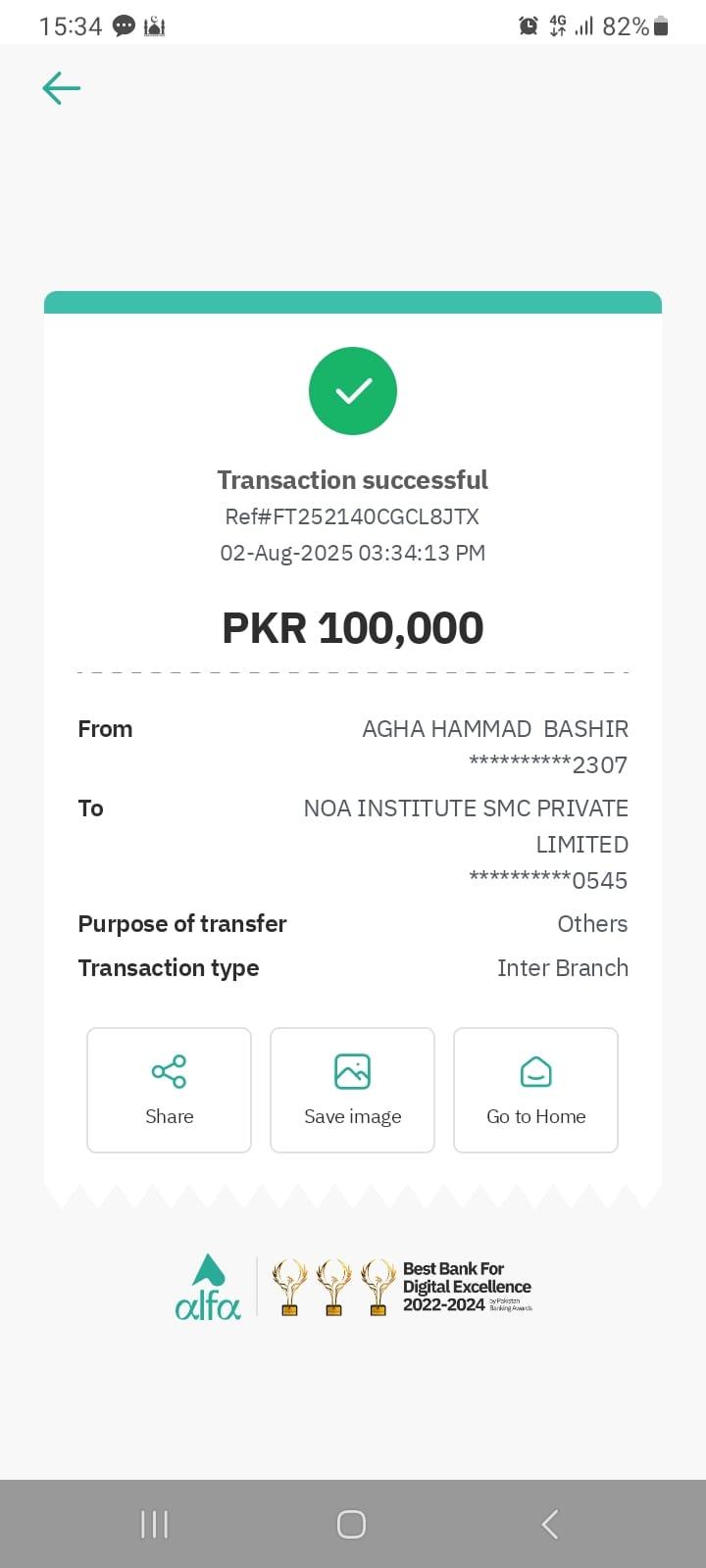
Task: Go to Home screen
Action: coord(535,1090)
